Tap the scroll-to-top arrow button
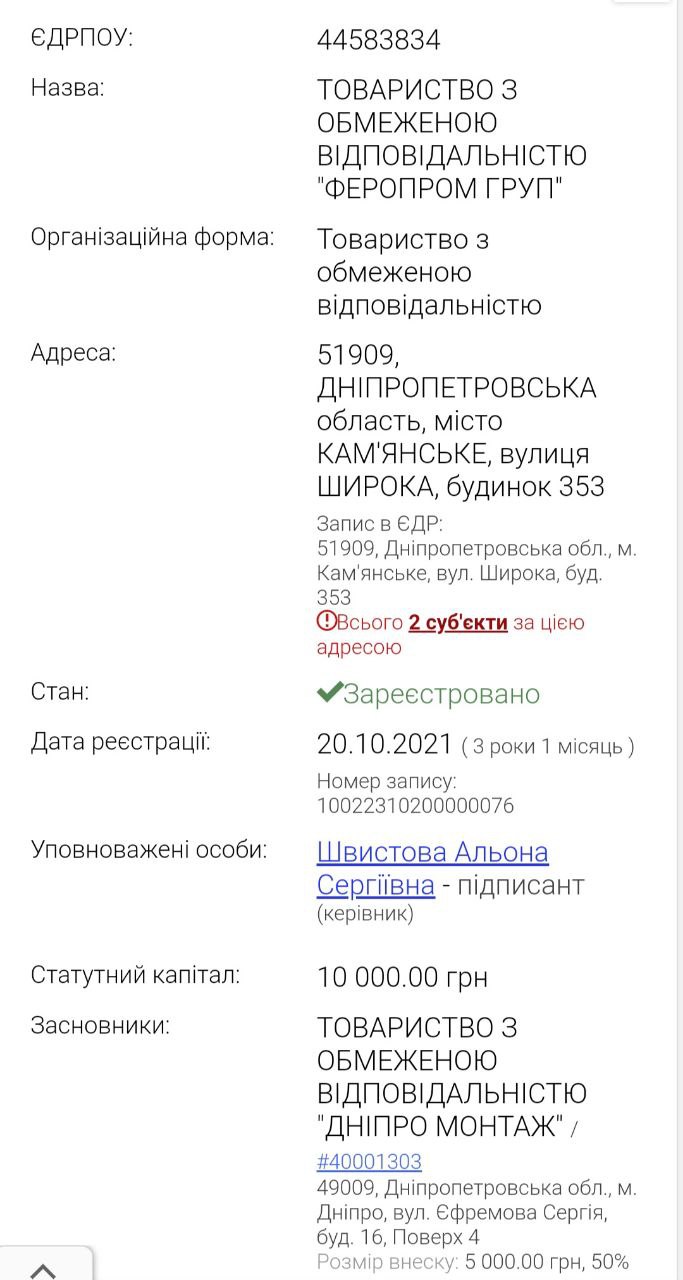Viewport: 683px width, 1280px height. (43, 1265)
